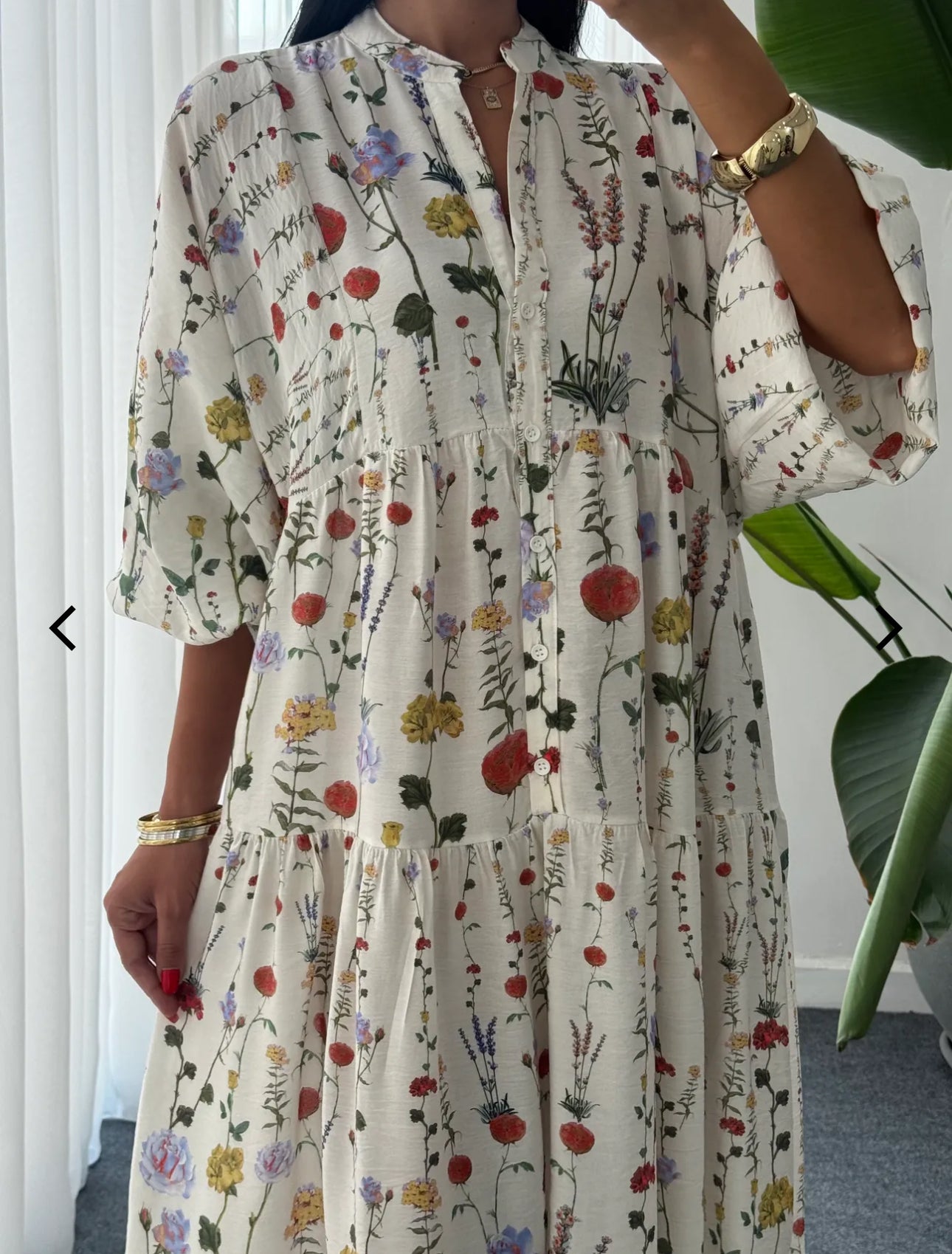Viewport: 952px width, 1254px height.
Task: Show the next product photo
Action: click(x=889, y=628)
